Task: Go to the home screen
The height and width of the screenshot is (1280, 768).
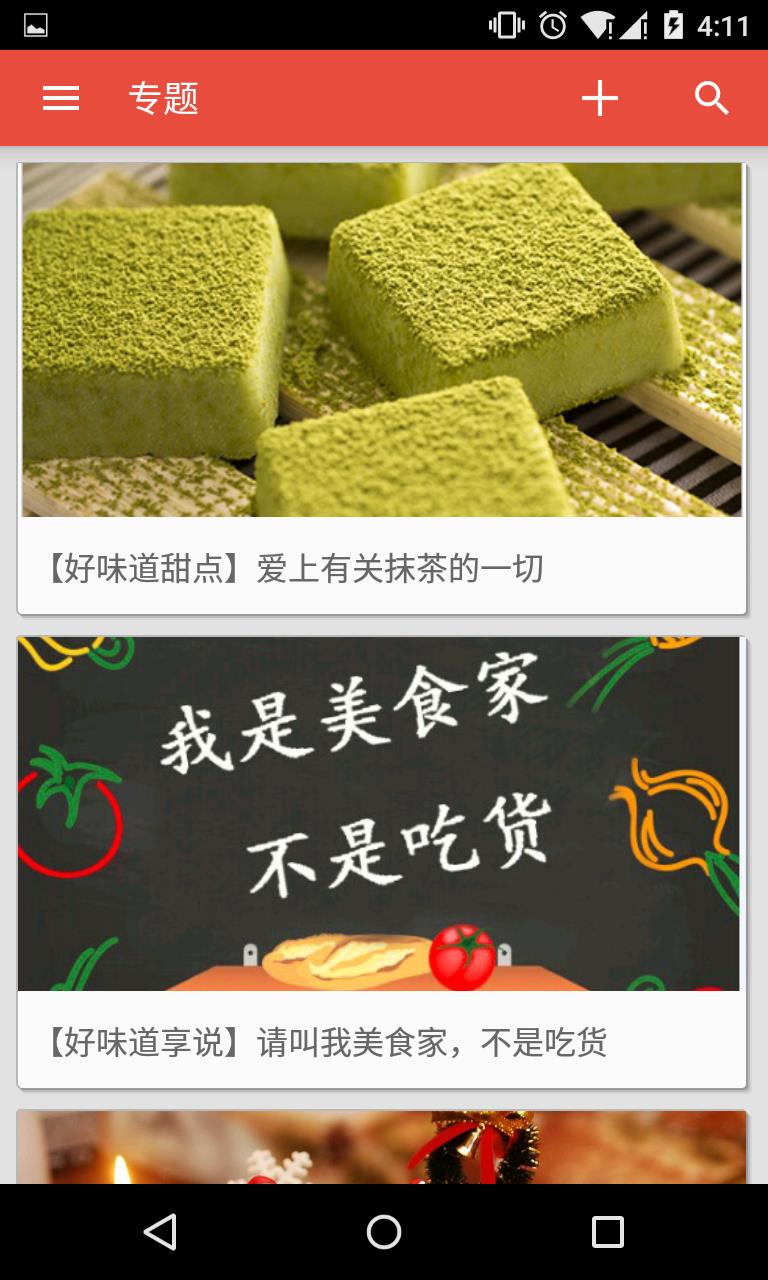Action: 384,1232
